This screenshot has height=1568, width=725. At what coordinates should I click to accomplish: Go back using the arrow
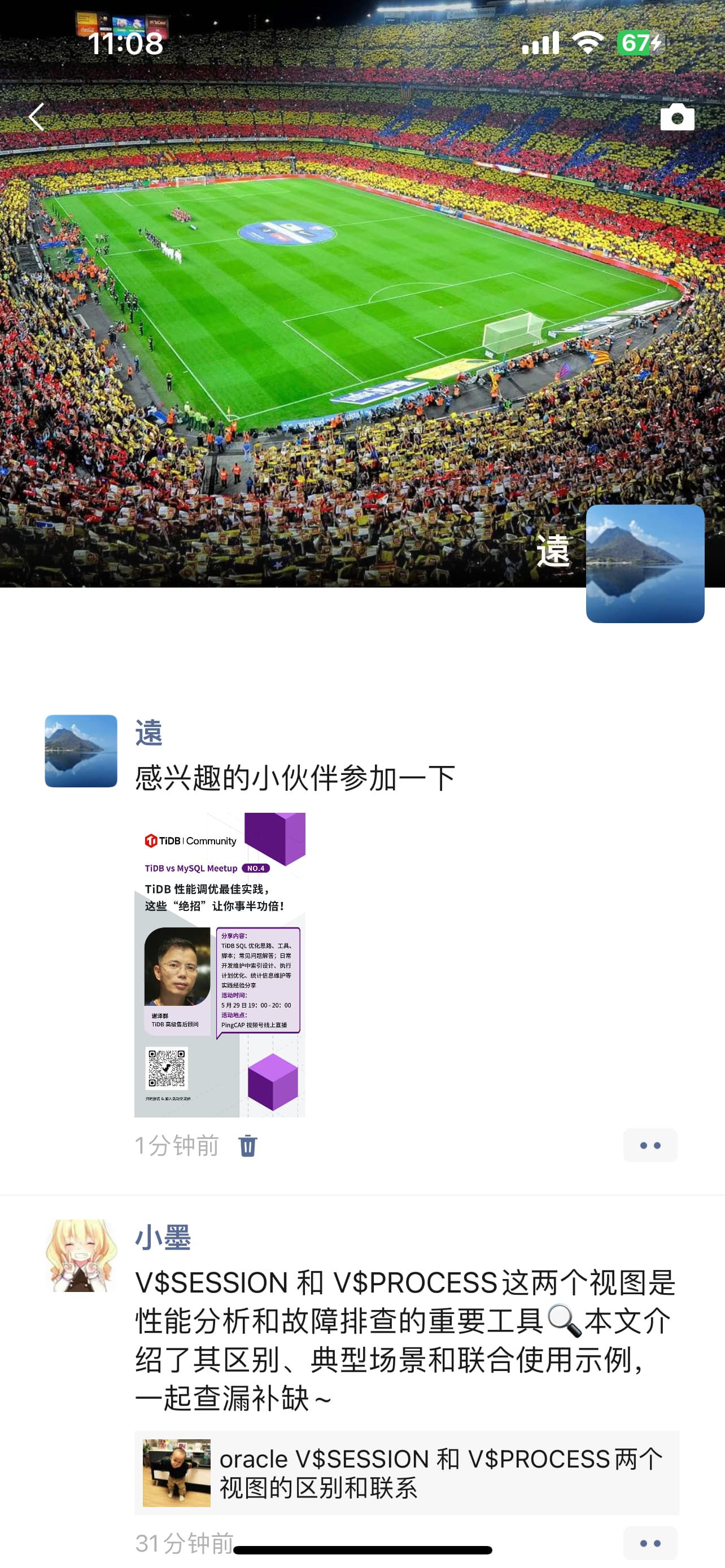click(37, 117)
